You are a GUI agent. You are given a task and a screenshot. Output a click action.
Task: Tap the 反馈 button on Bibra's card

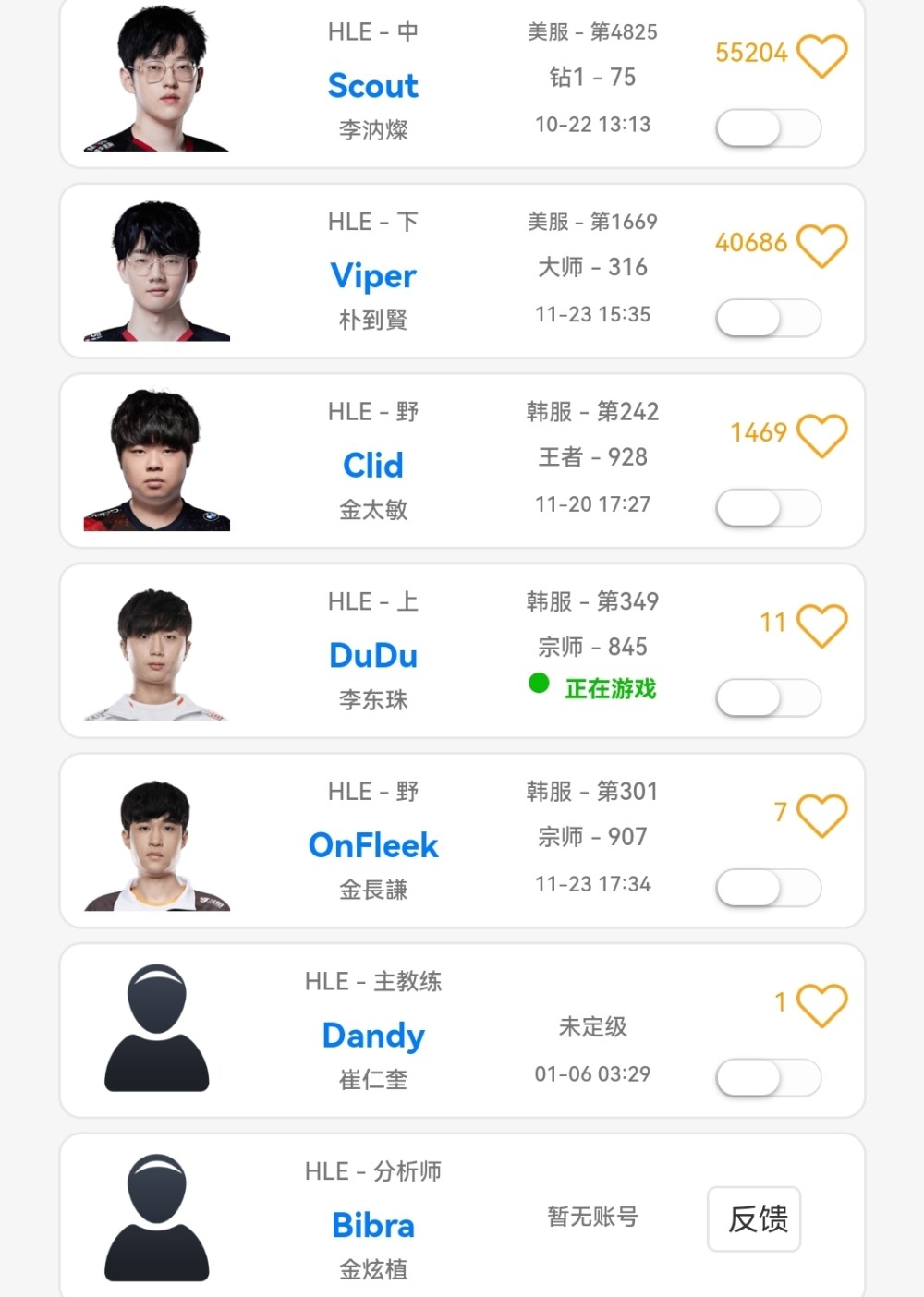coord(754,1219)
